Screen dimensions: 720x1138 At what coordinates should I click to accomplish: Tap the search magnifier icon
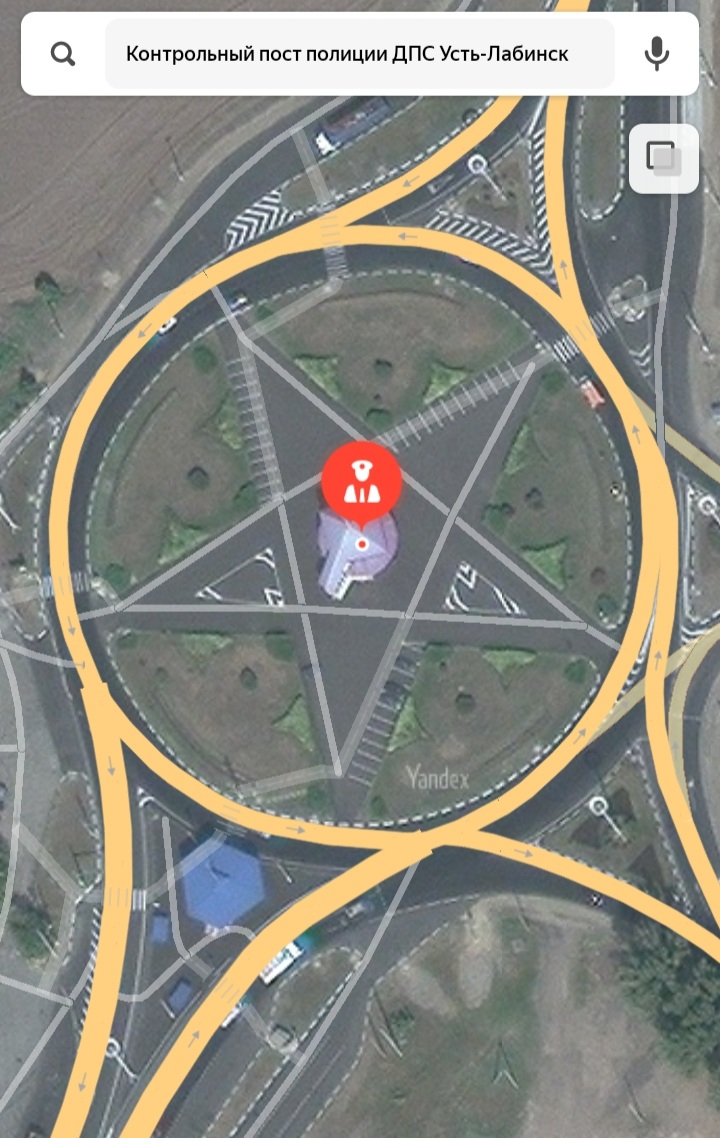coord(63,54)
